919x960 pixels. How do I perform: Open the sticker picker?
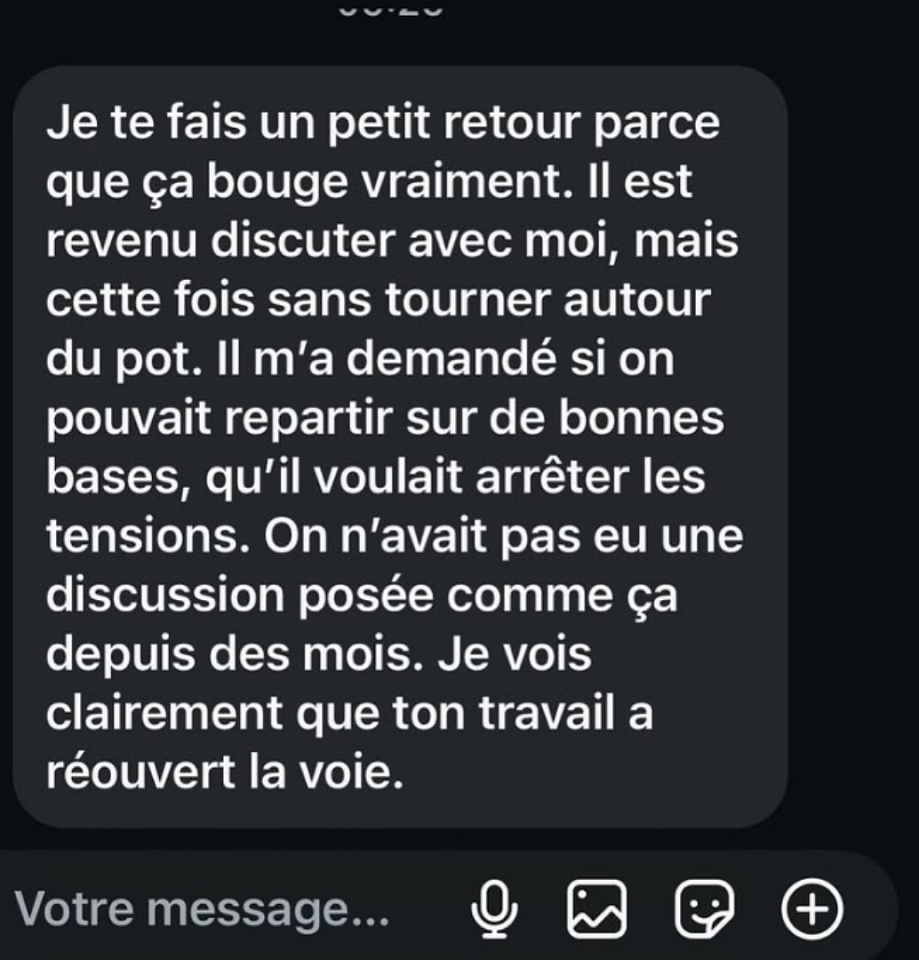click(704, 908)
